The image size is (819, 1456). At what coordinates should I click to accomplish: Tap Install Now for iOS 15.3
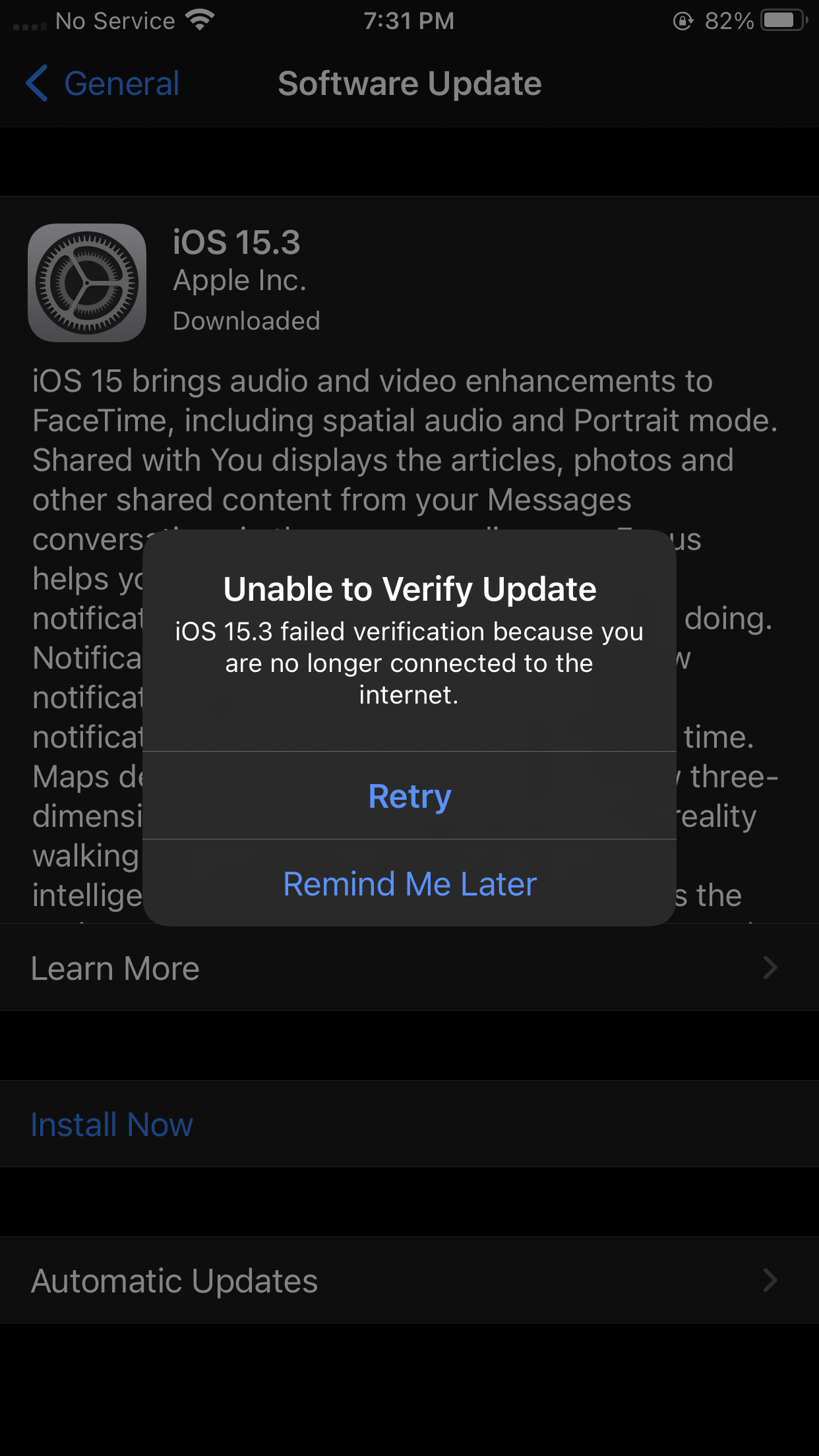coord(111,1125)
